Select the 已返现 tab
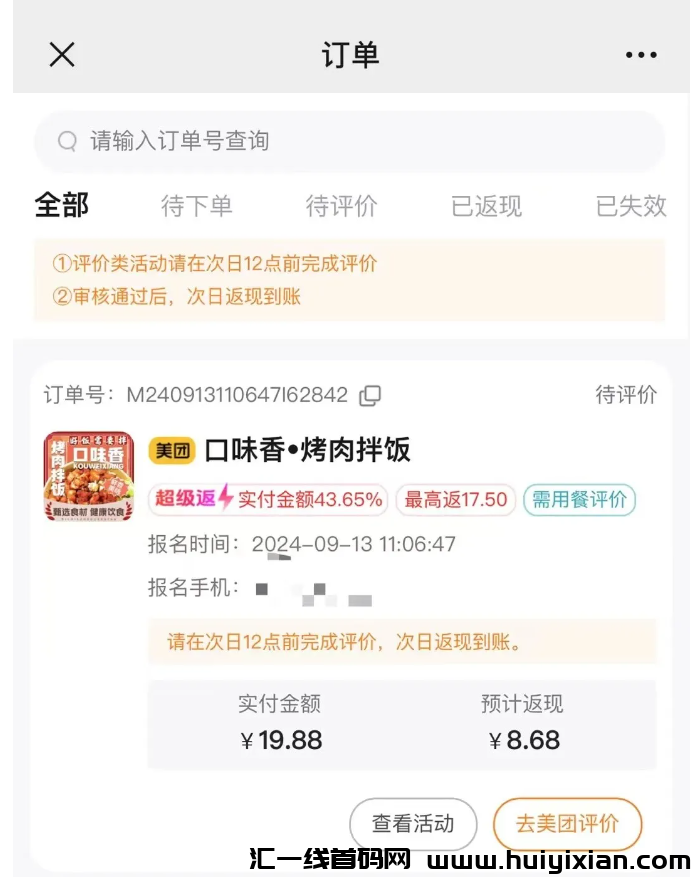694x877 pixels. [487, 206]
